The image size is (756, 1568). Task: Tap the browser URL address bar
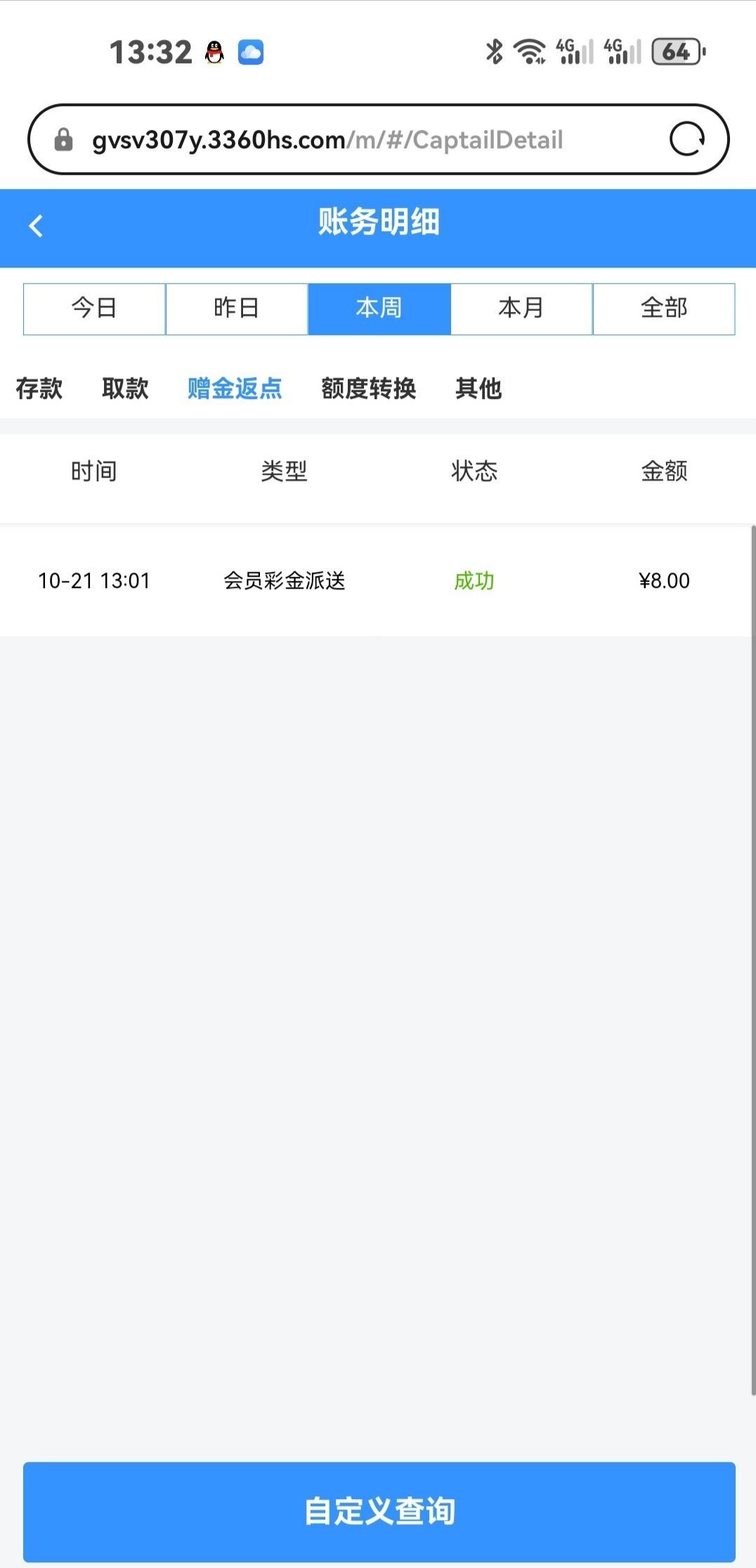pos(351,140)
